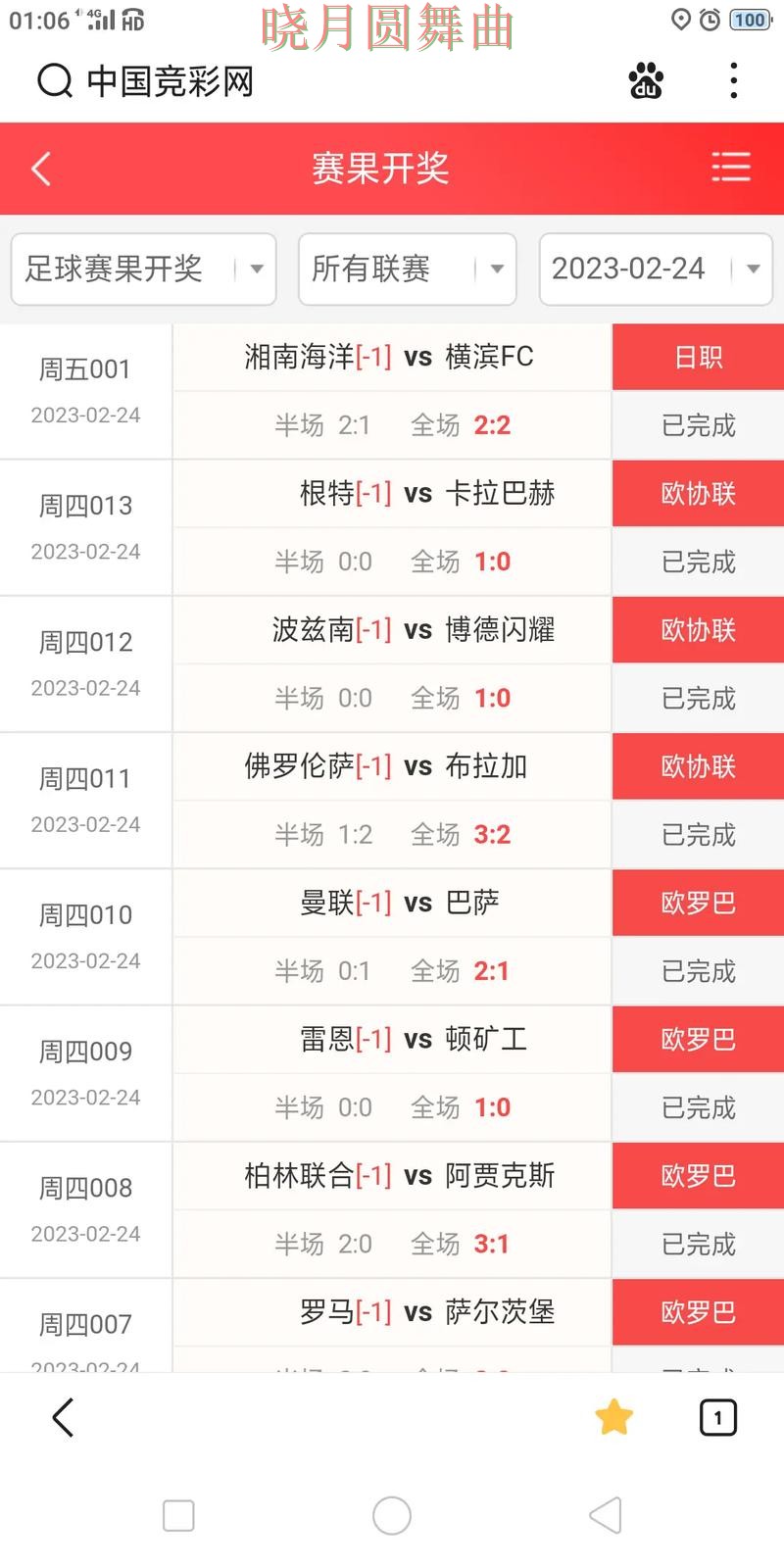784x1568 pixels.
Task: Open the 2023-02-24 date picker
Action: [655, 269]
